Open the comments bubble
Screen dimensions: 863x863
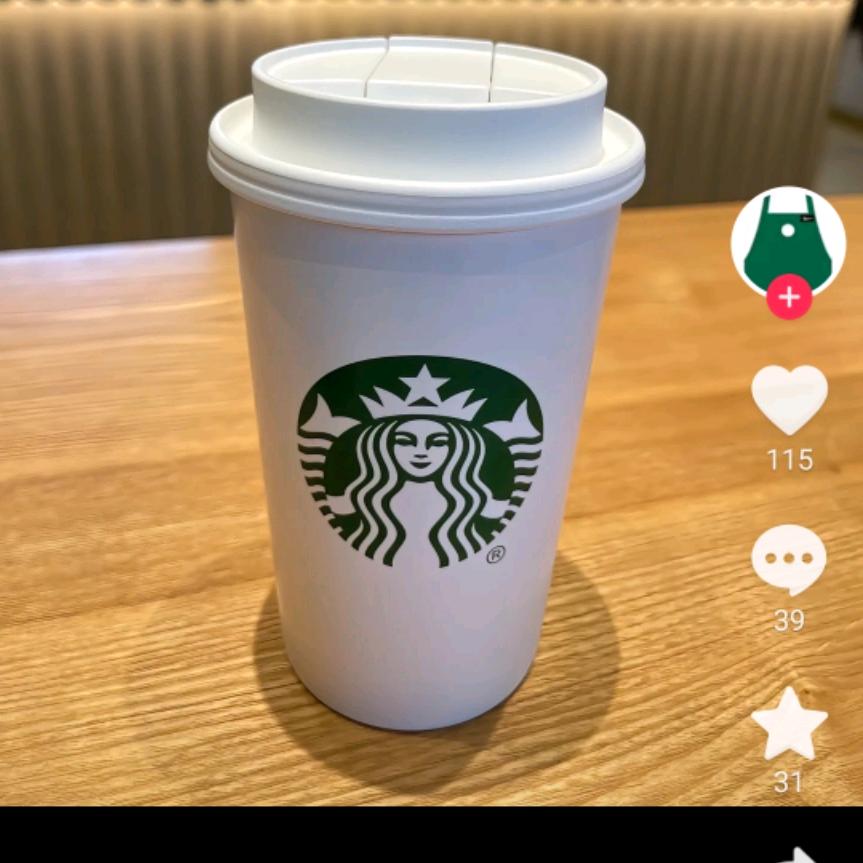(789, 560)
